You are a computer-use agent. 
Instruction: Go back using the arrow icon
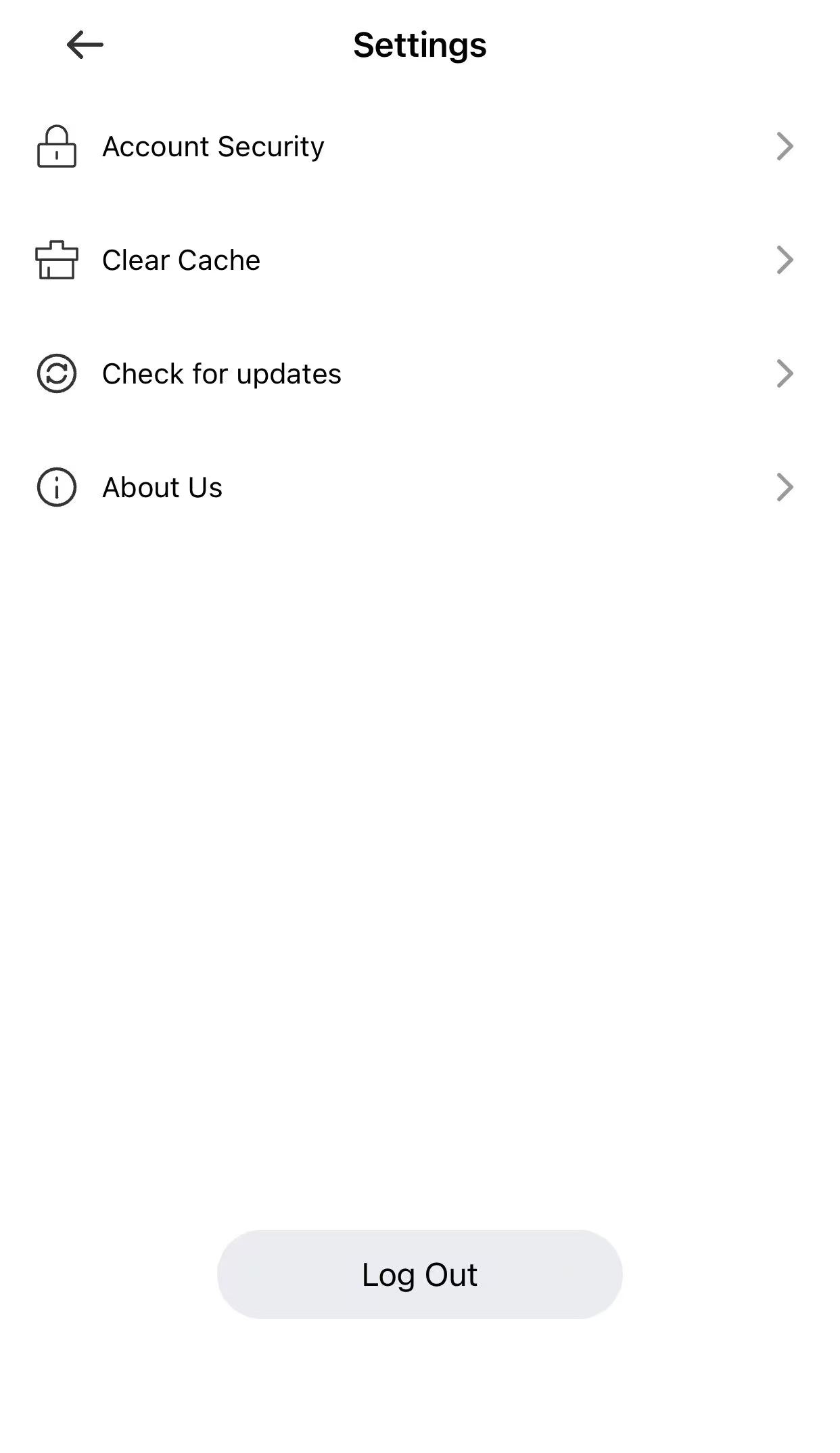coord(85,45)
